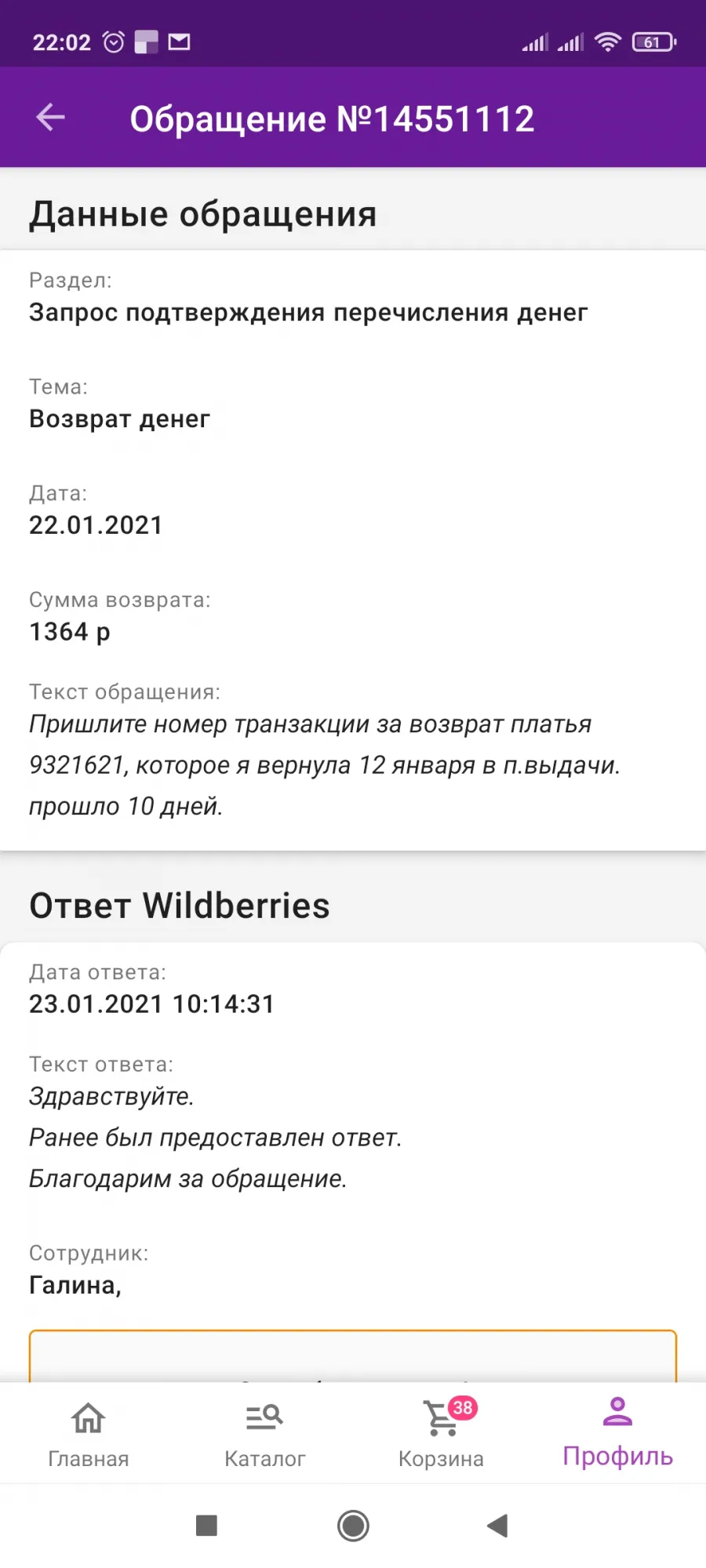Open recent apps with square button
Image resolution: width=706 pixels, height=1568 pixels.
tap(206, 1526)
